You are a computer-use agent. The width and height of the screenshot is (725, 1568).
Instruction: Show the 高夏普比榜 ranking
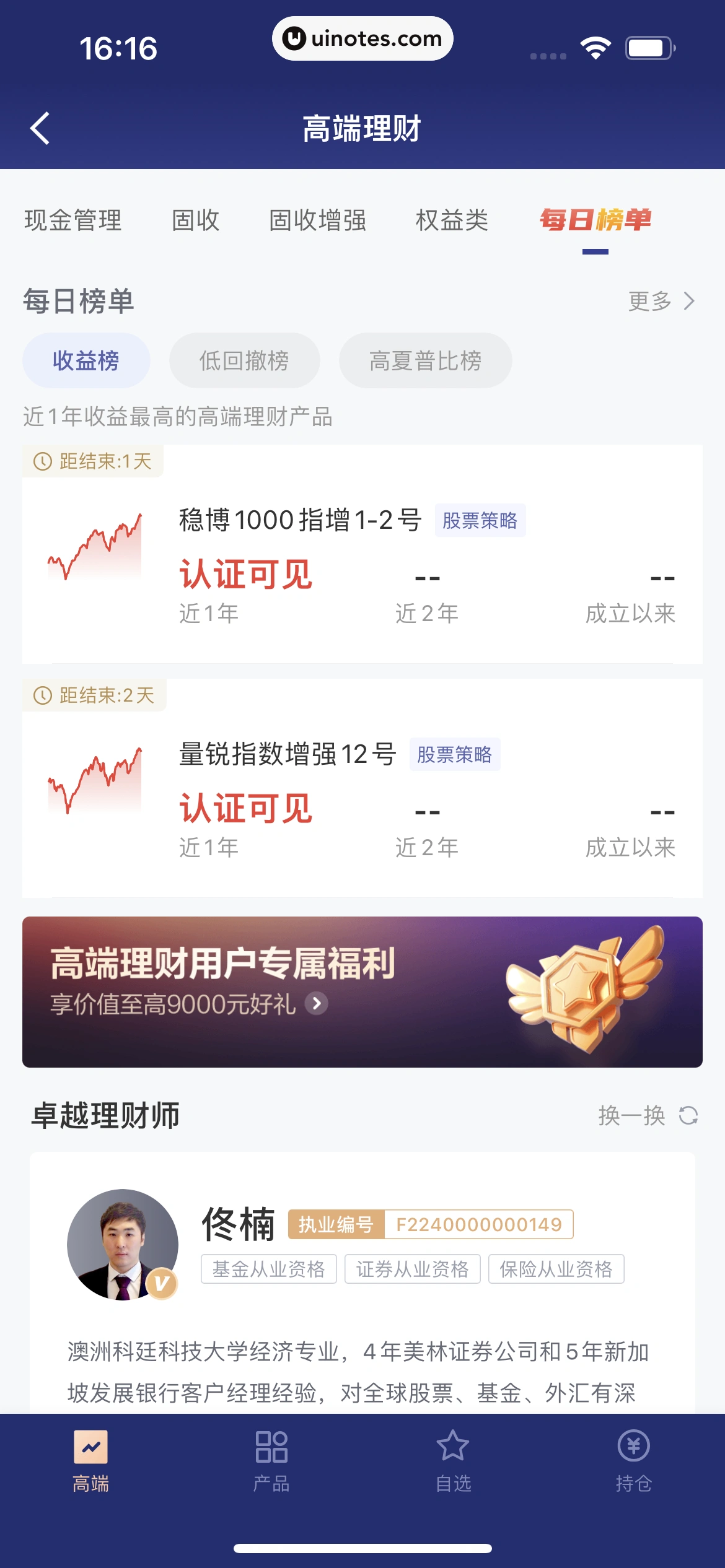click(425, 360)
